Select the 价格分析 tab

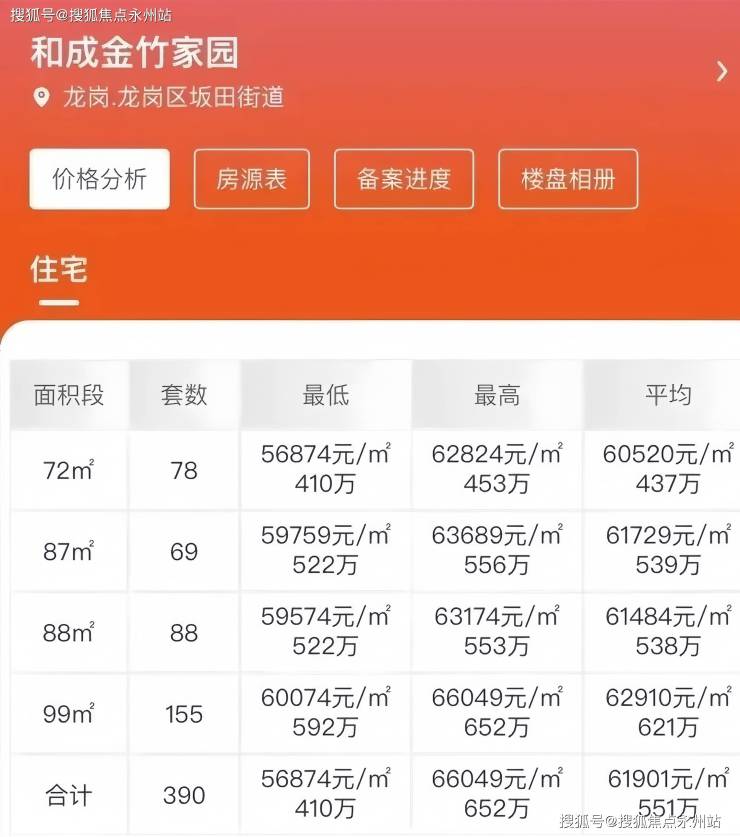pyautogui.click(x=99, y=179)
